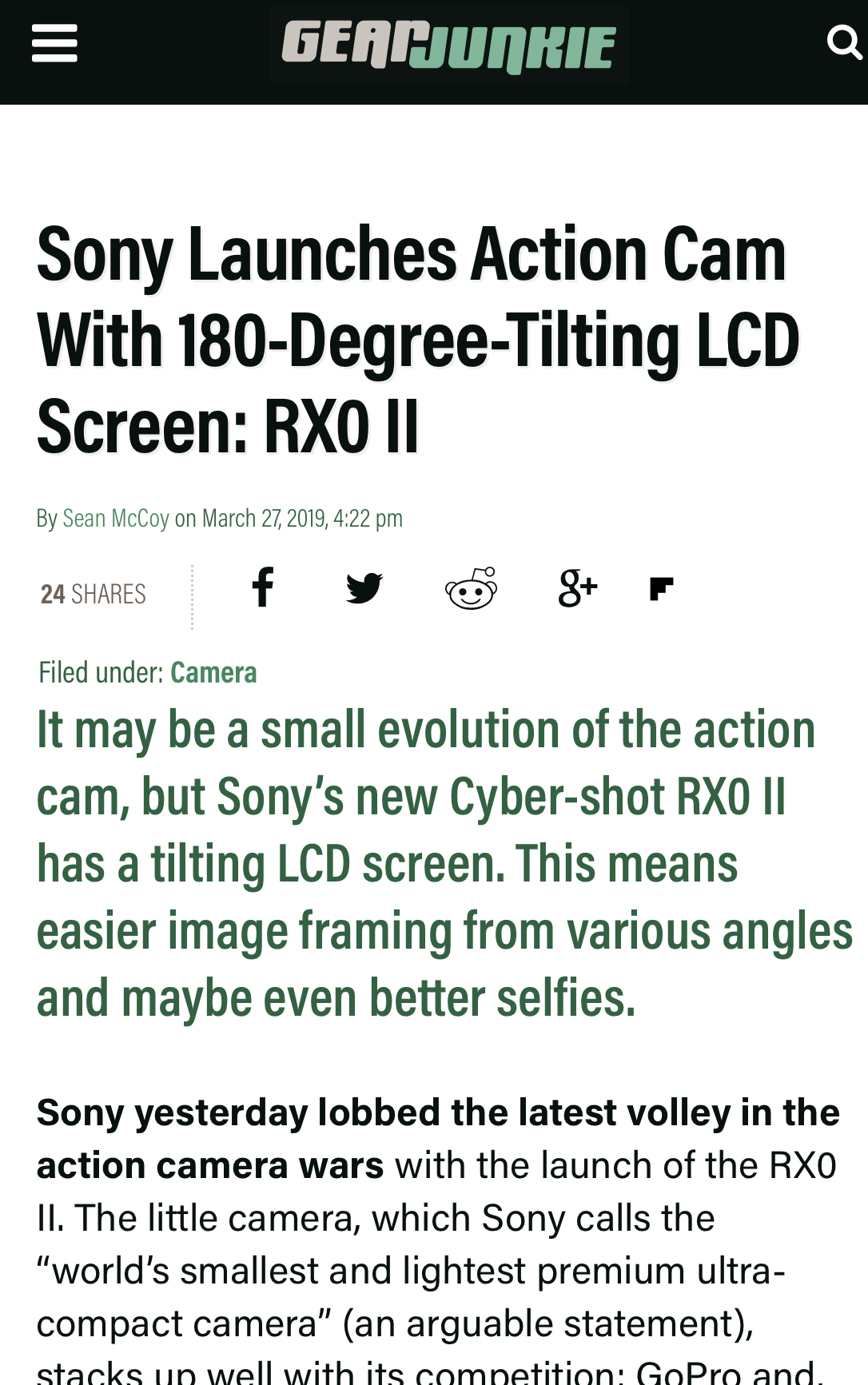The height and width of the screenshot is (1385, 868).
Task: Go to the GearJunkie homepage logo
Action: (449, 47)
